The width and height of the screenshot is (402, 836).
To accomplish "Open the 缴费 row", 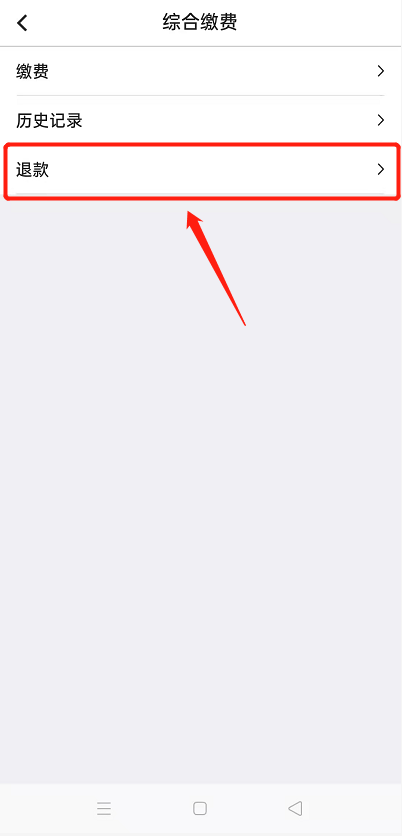I will point(201,71).
